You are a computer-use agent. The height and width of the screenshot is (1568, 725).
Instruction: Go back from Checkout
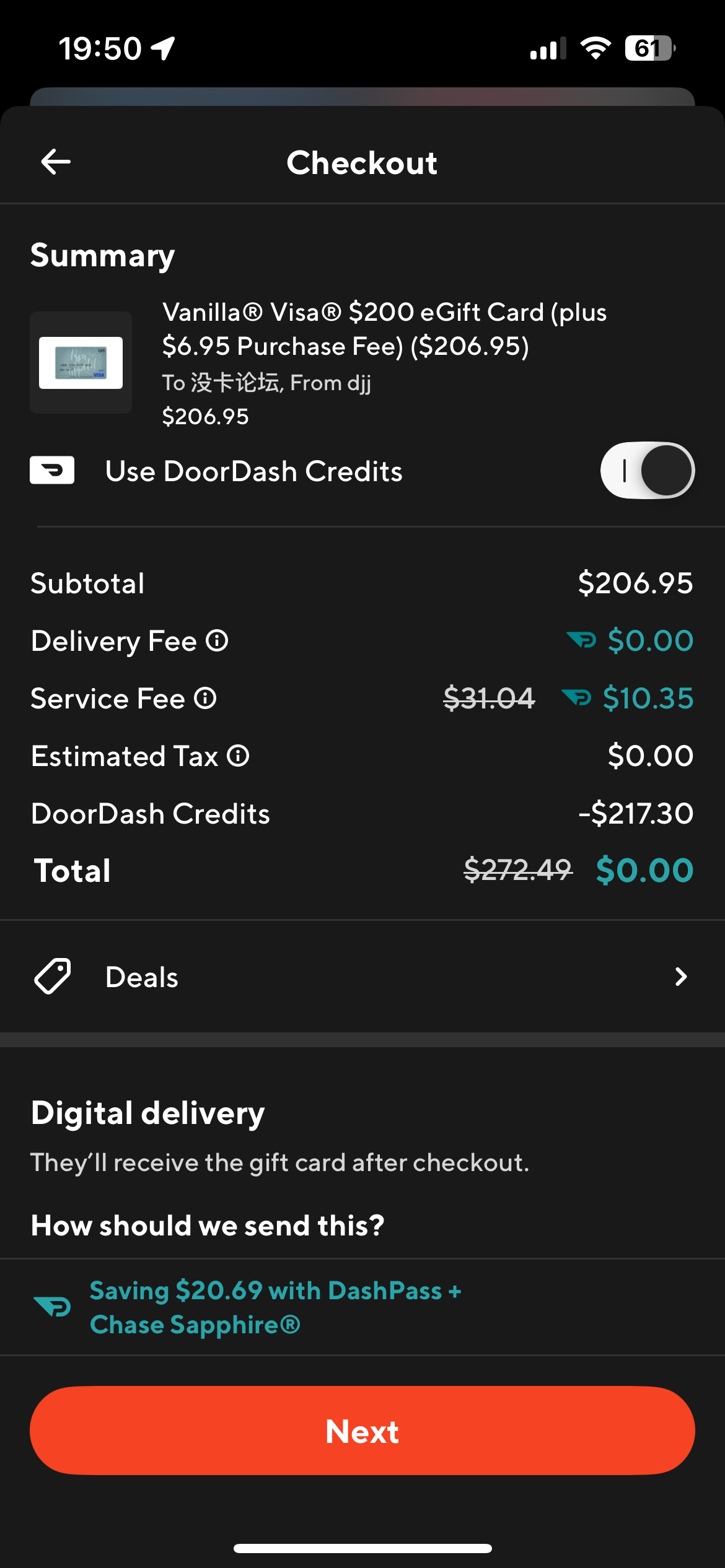click(x=56, y=162)
